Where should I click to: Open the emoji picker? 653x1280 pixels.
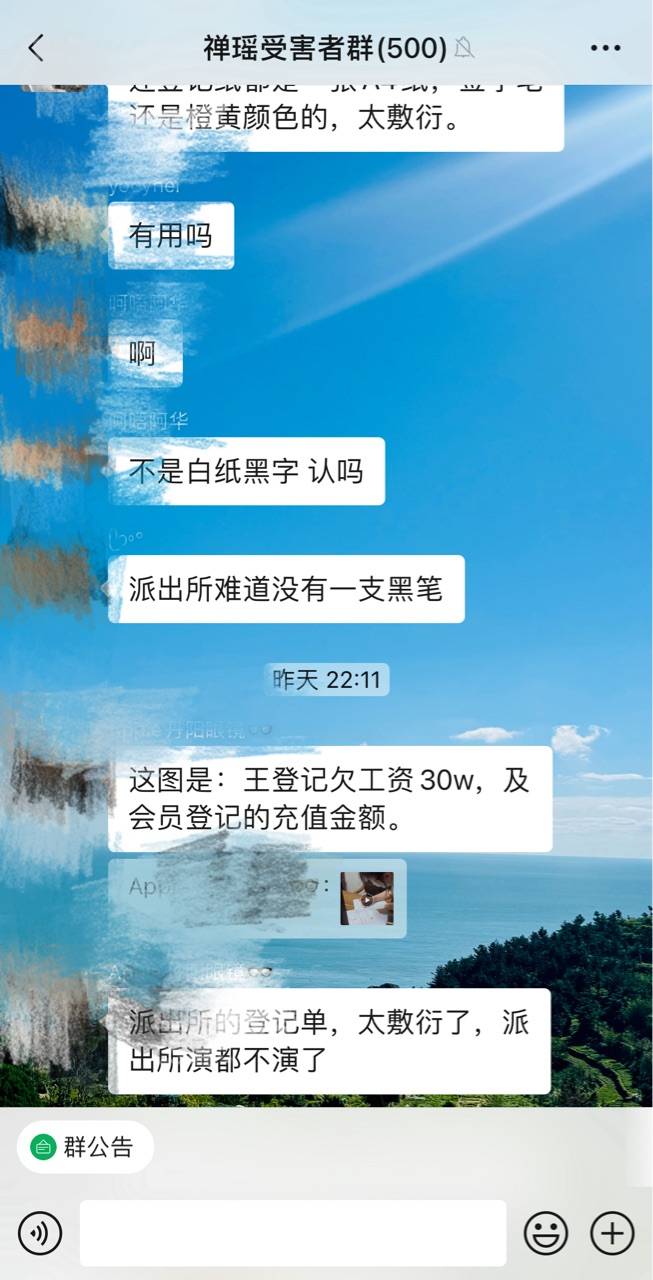point(546,1233)
